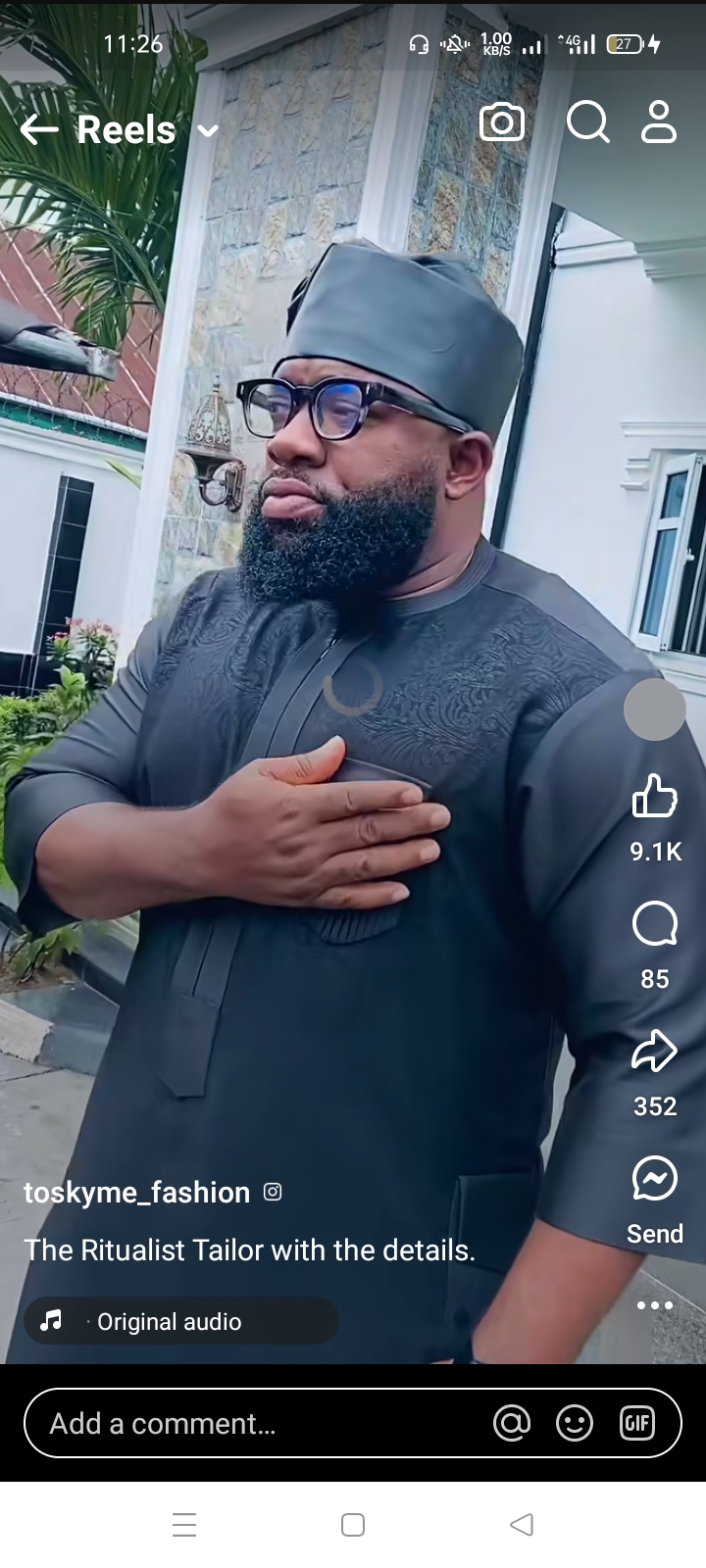This screenshot has height=1568, width=706.
Task: Open search in Reels
Action: (x=587, y=123)
